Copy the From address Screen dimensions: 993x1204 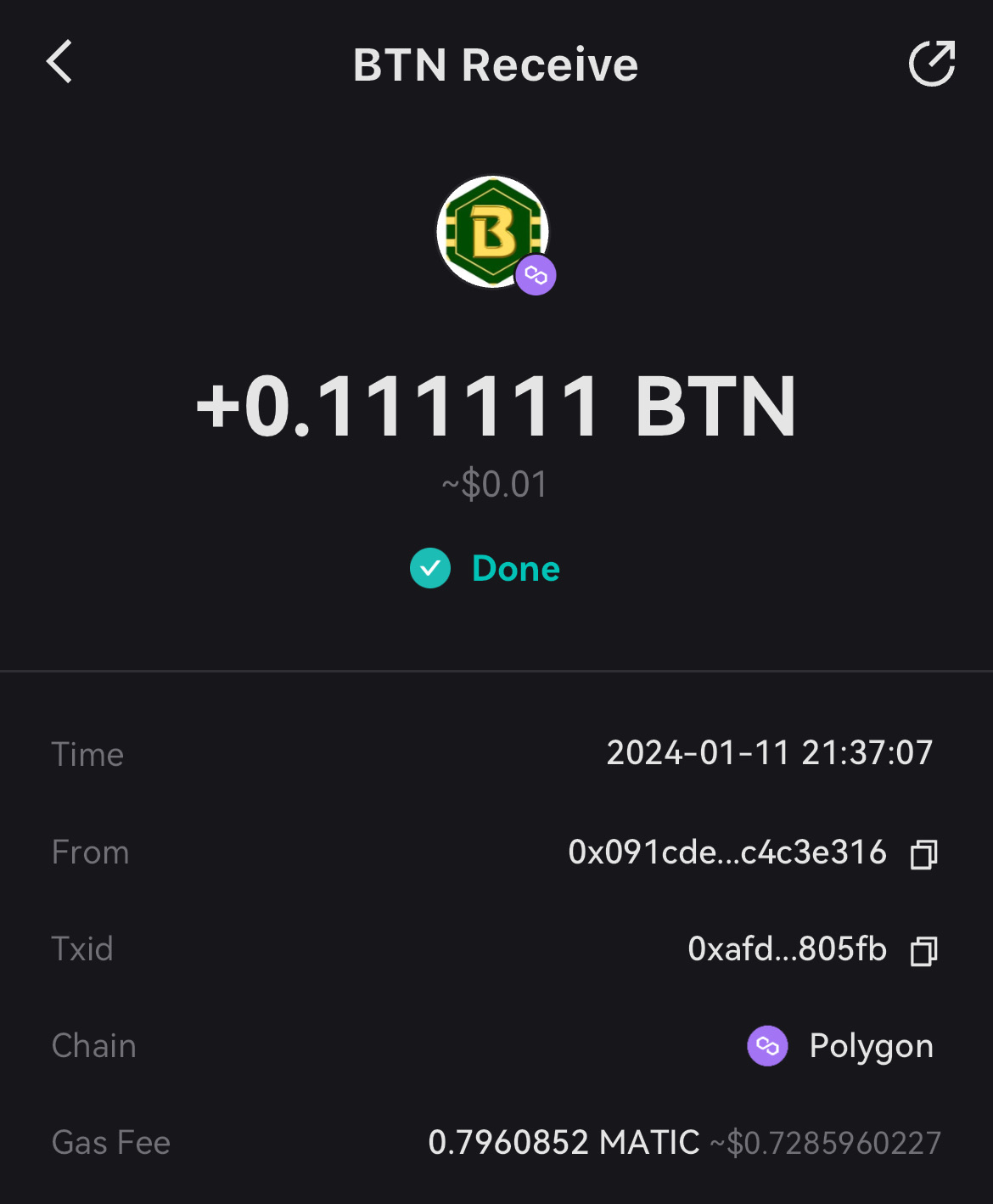923,853
